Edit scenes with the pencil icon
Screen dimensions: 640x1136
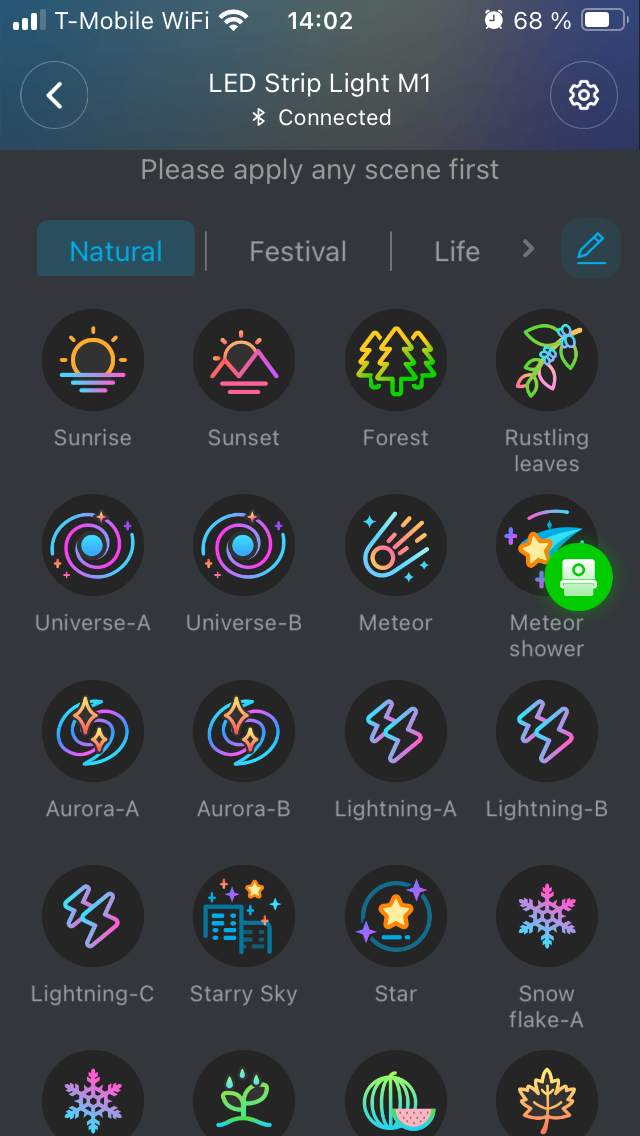point(591,248)
